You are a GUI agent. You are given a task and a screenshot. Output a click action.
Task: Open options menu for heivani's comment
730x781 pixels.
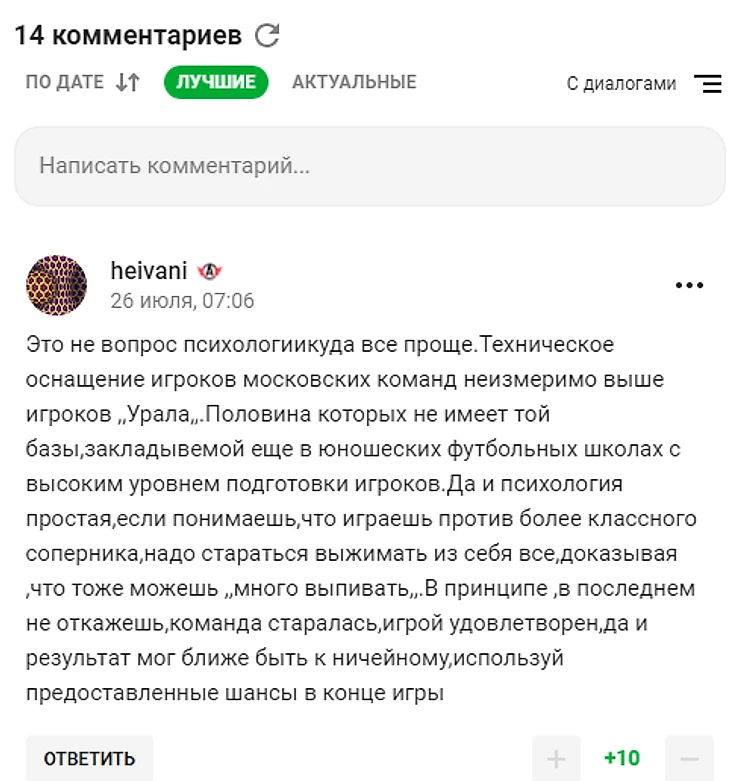coord(690,285)
